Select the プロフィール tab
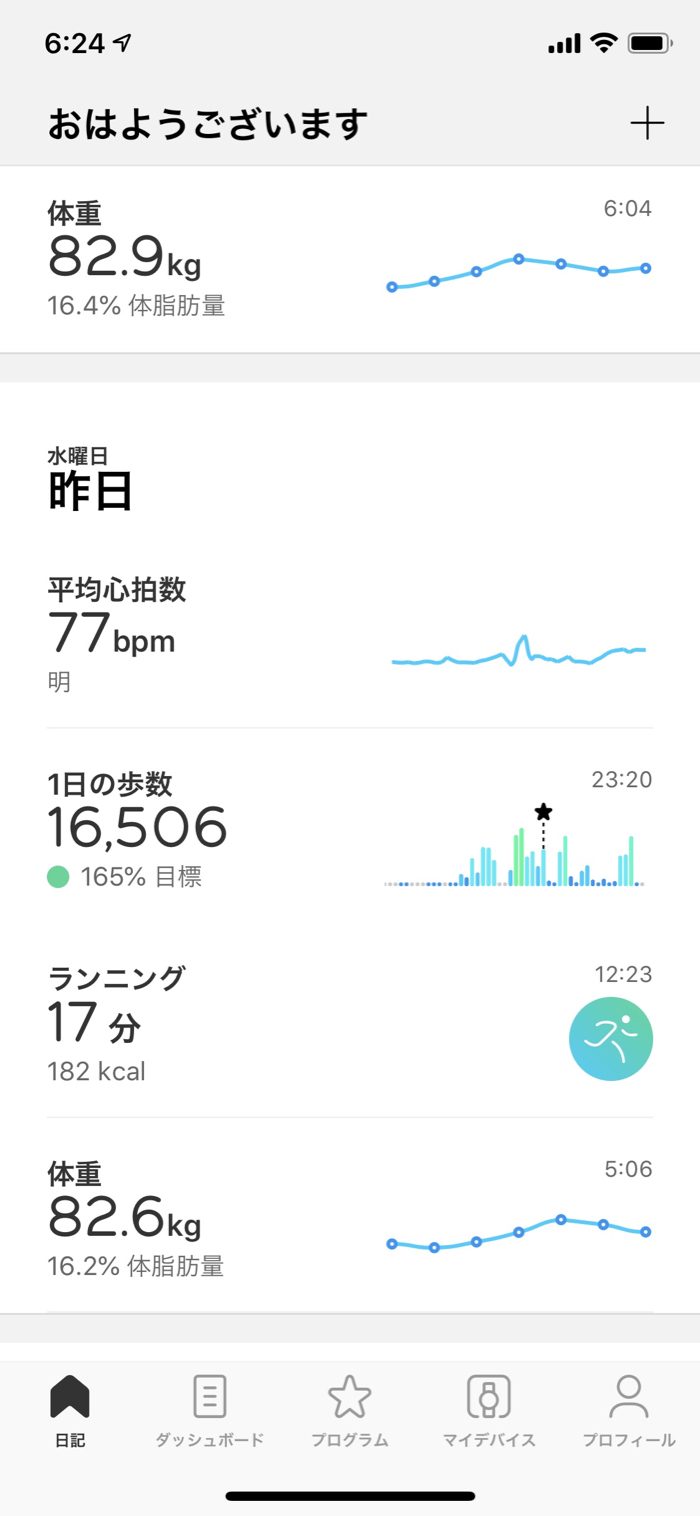The width and height of the screenshot is (700, 1516). (x=629, y=1411)
